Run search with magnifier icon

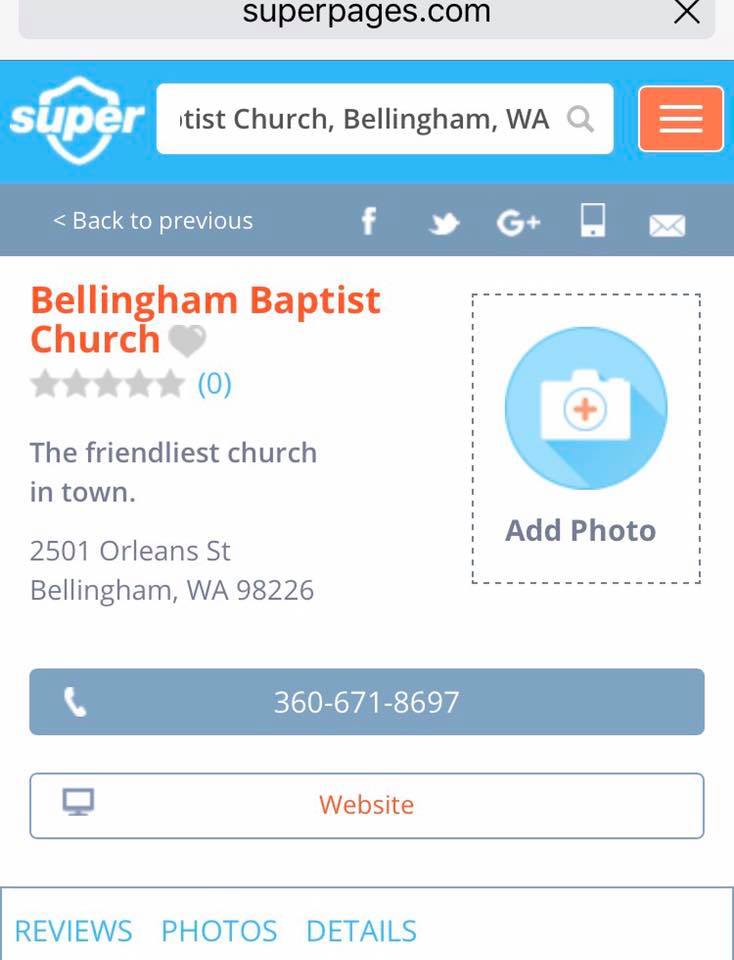580,120
